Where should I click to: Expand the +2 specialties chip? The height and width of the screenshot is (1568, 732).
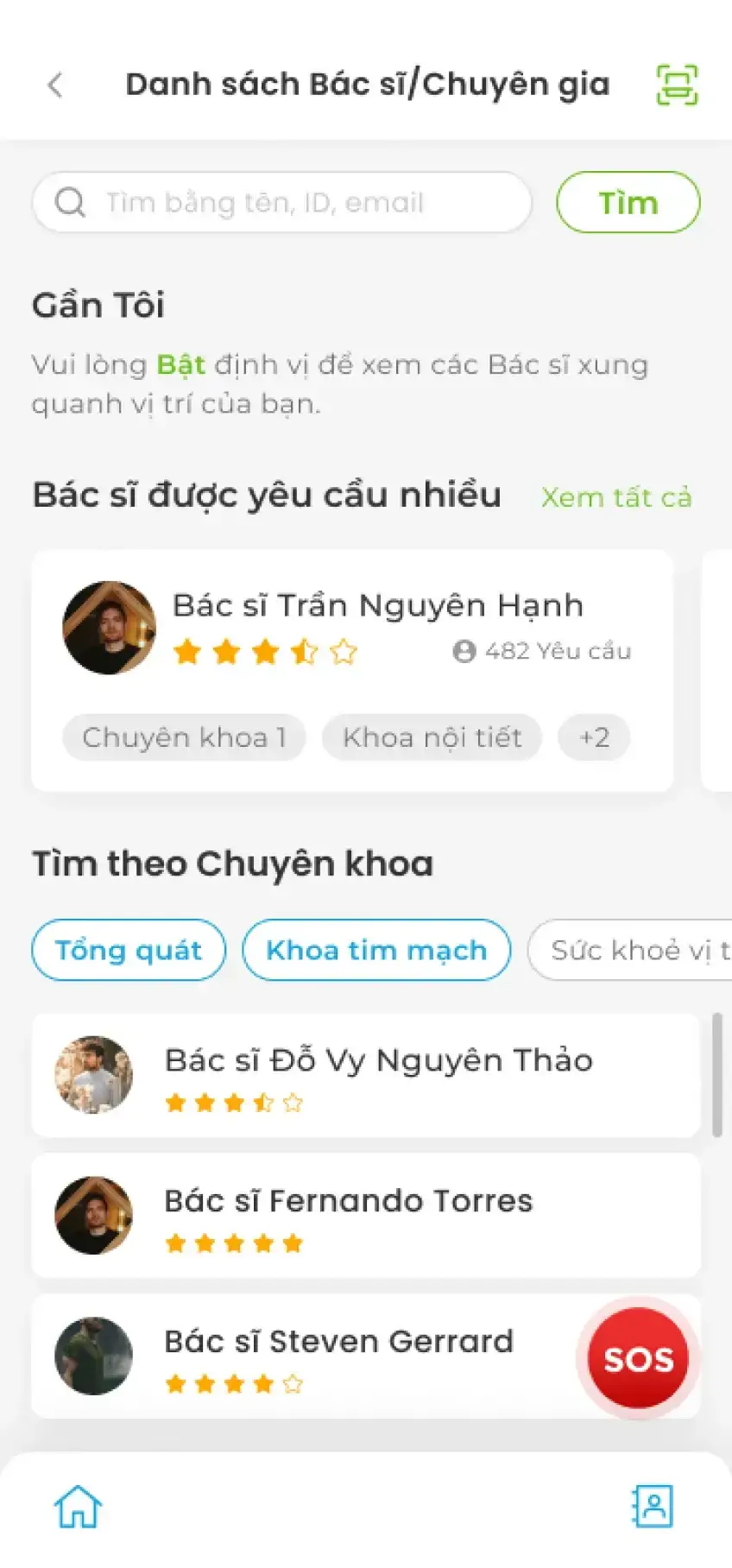594,737
